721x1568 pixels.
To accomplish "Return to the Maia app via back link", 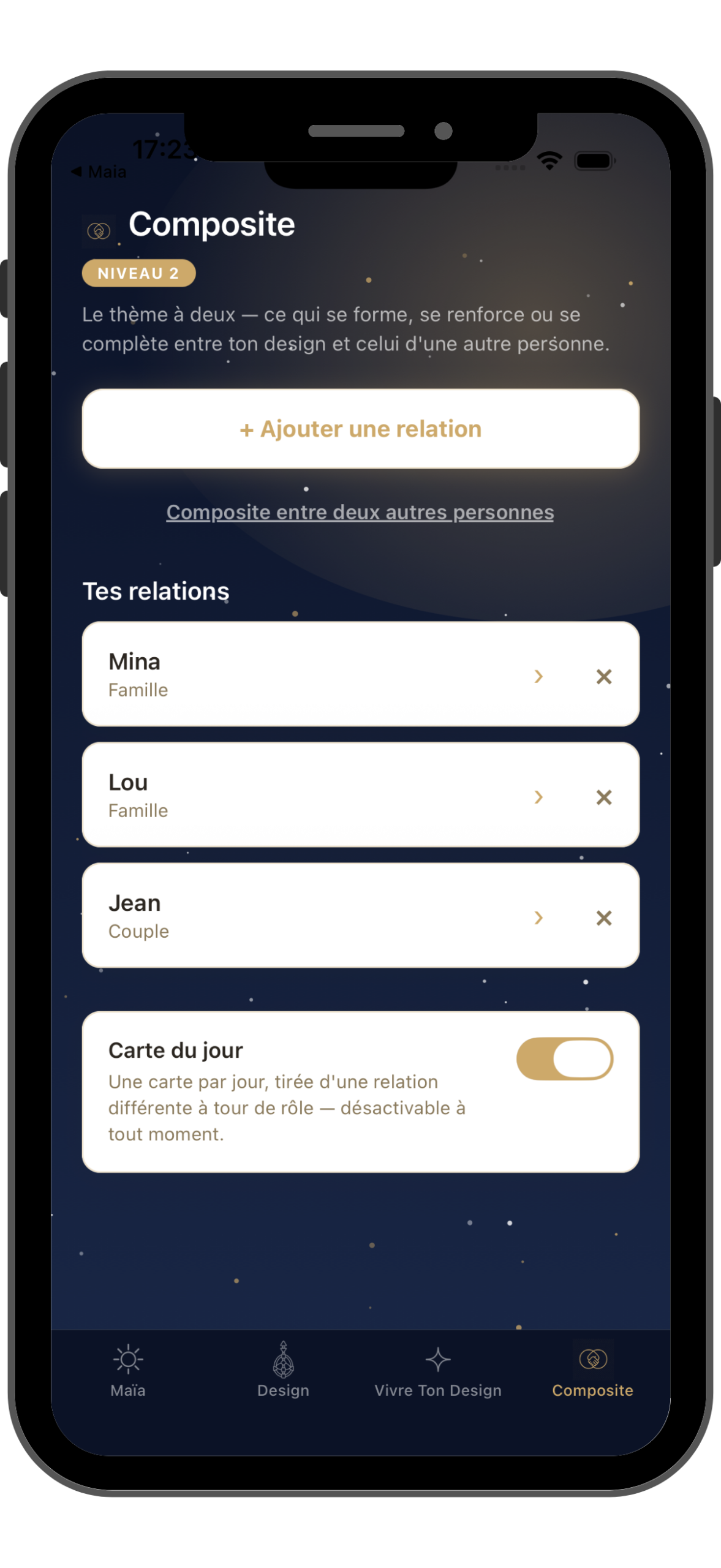I will (99, 171).
